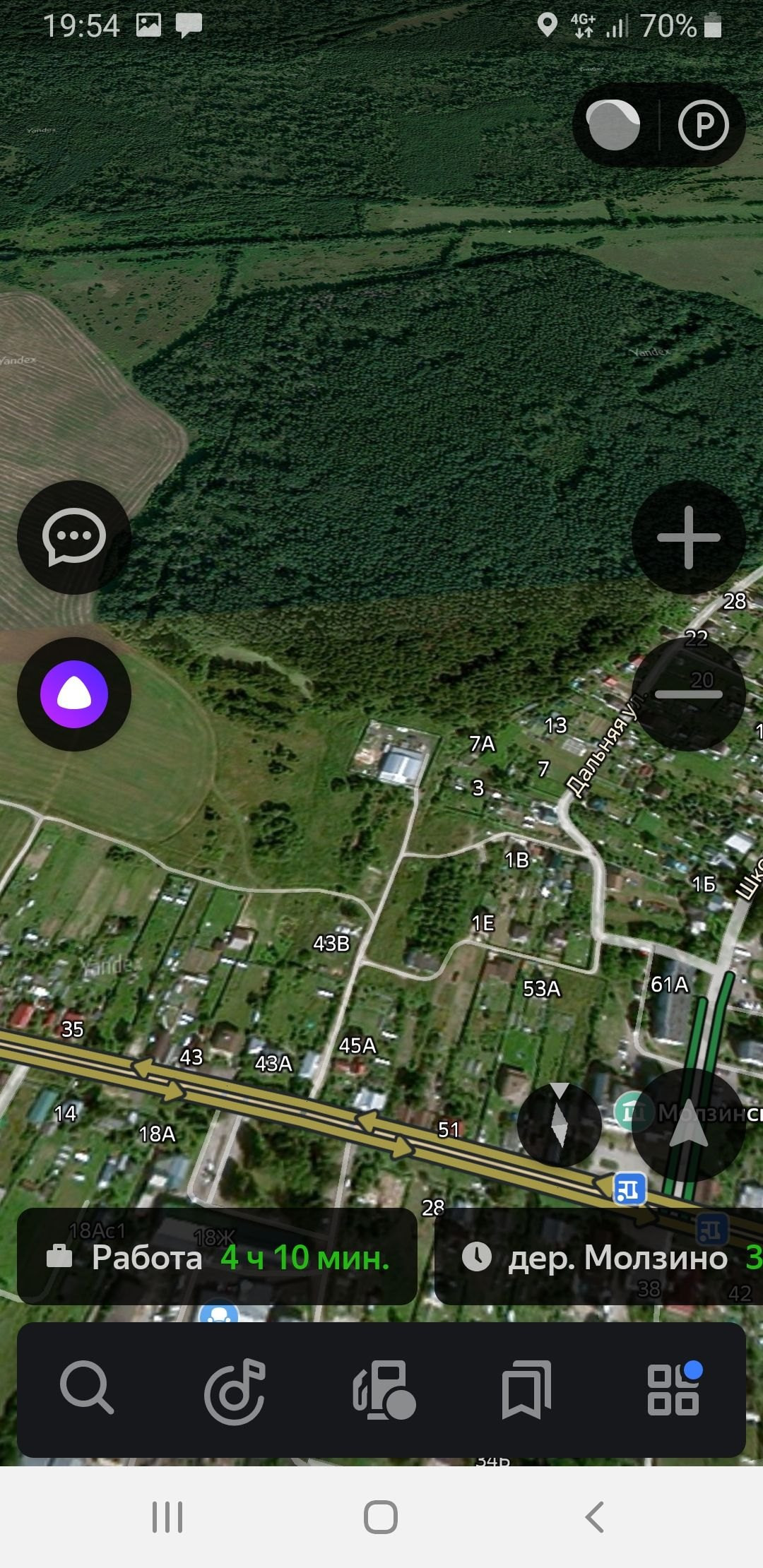Zoom out of the map

pyautogui.click(x=688, y=694)
